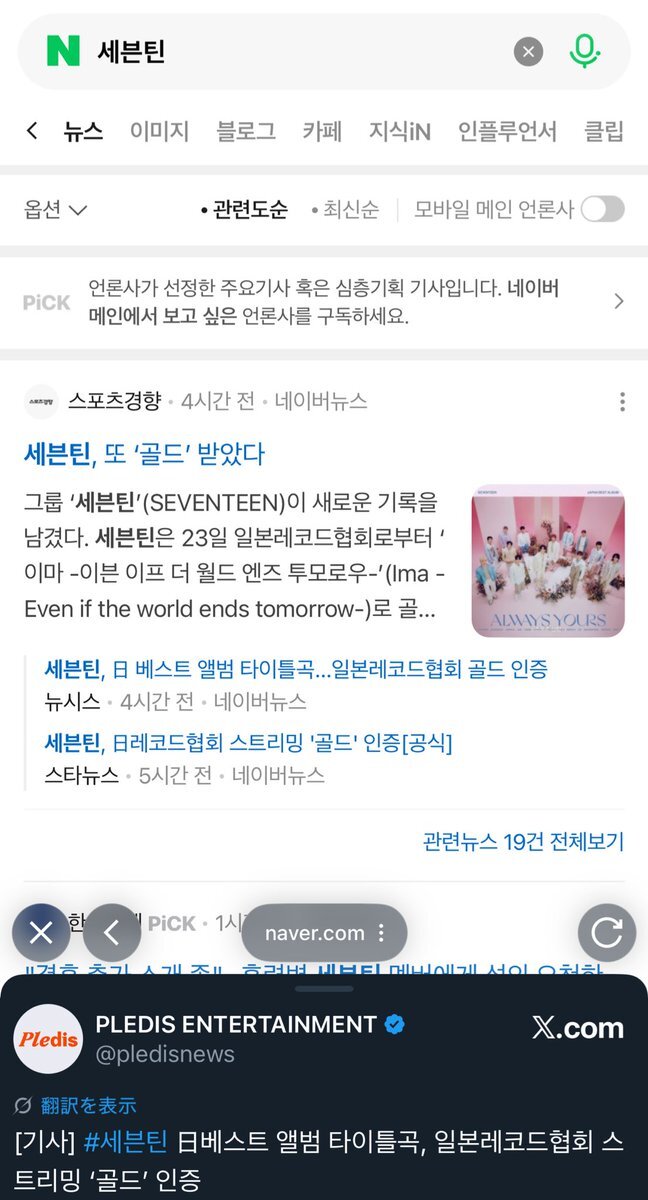Screen dimensions: 648x1200
Task: Clear the 세븐틴 search text
Action: tap(528, 51)
